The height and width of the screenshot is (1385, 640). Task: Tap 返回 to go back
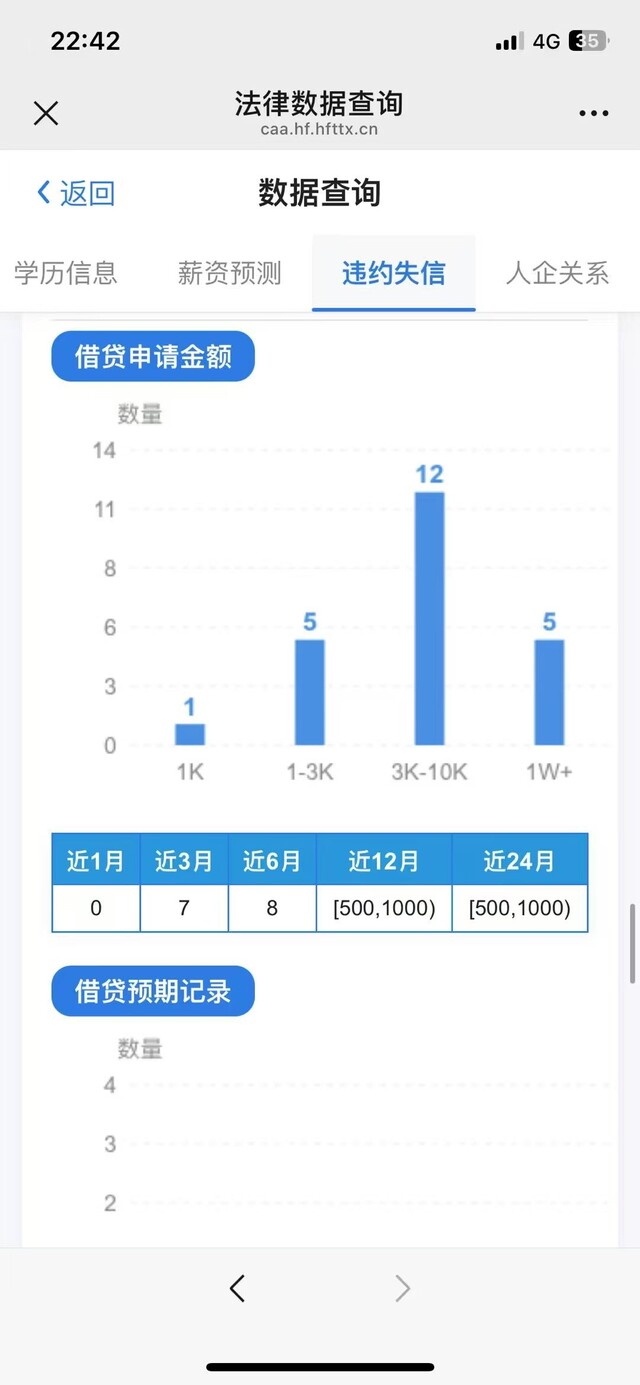coord(76,193)
